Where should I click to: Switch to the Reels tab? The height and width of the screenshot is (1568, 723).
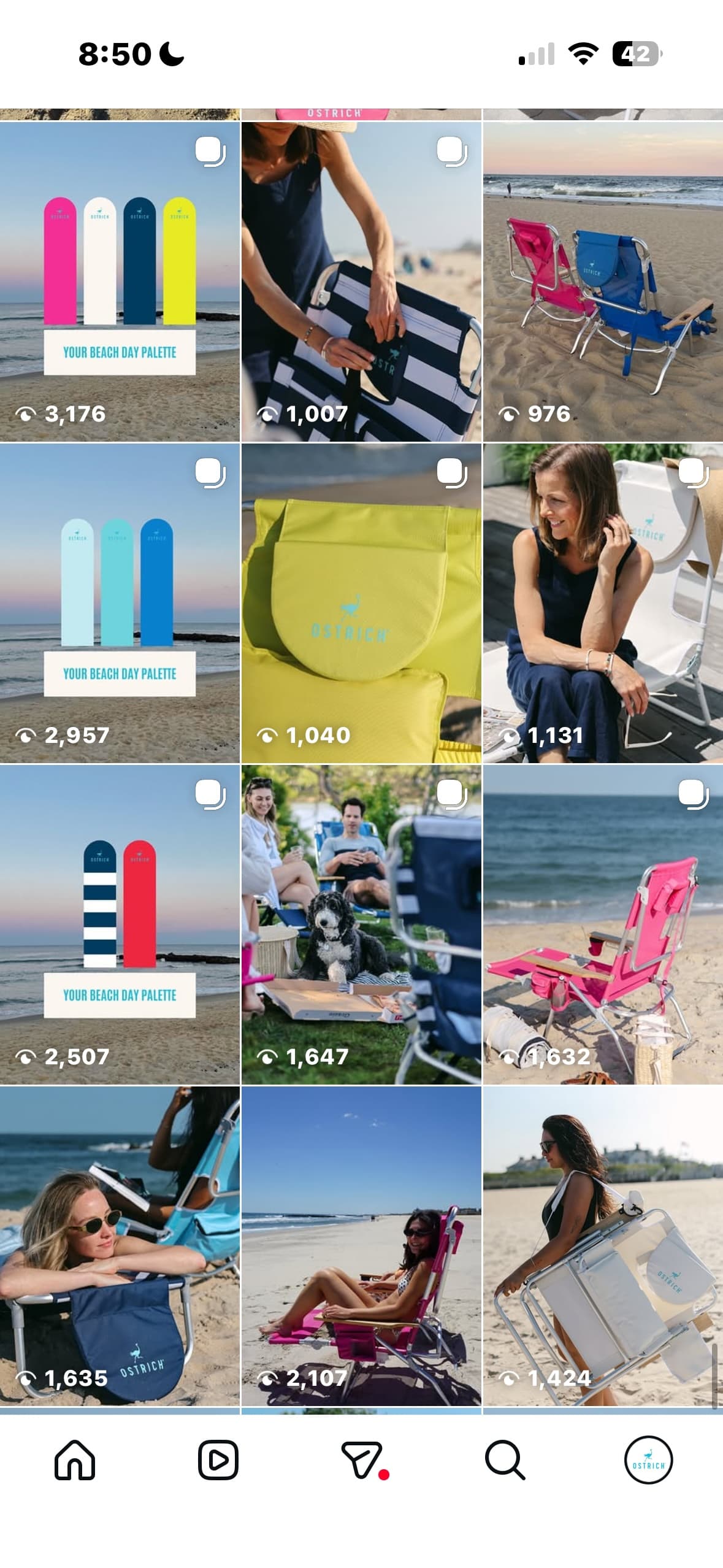(218, 1460)
